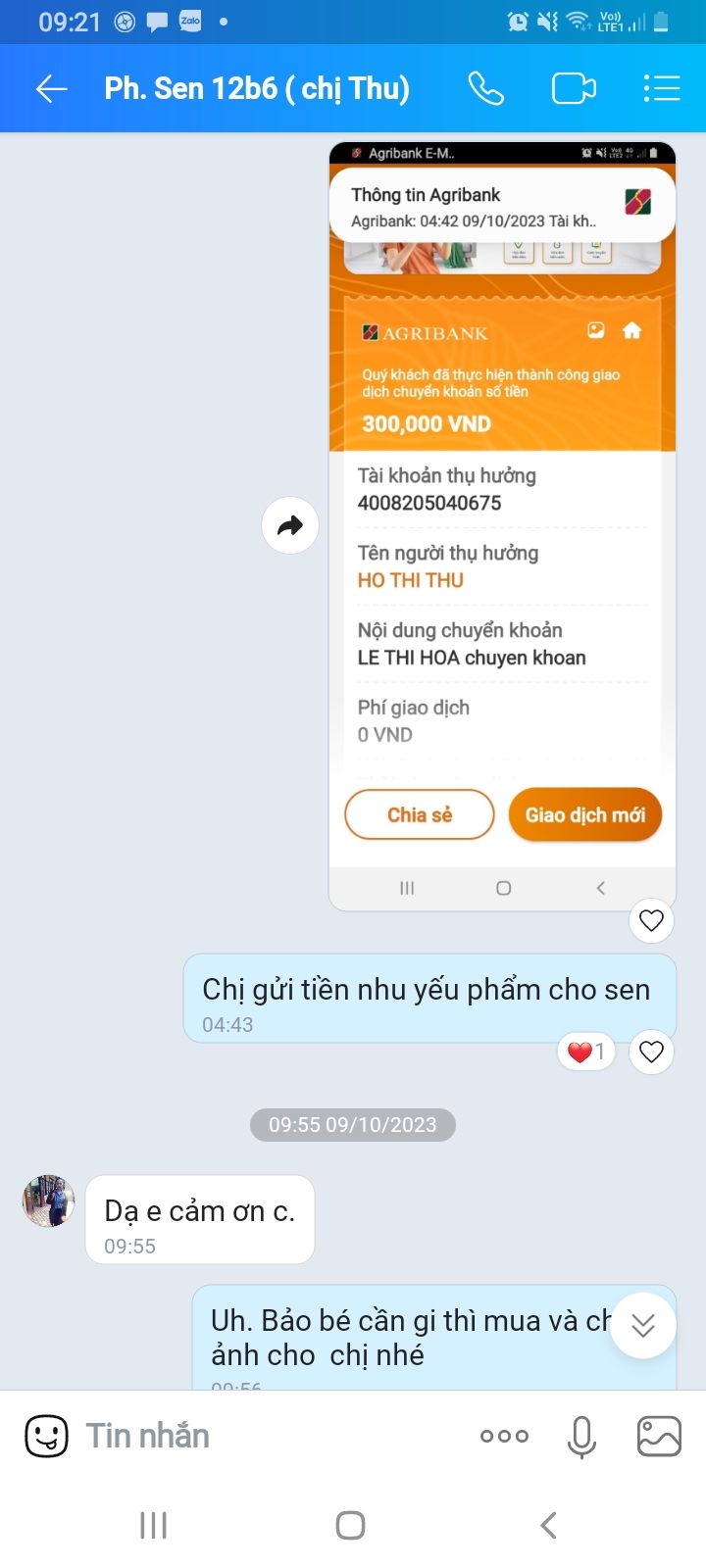The image size is (706, 1568).
Task: React with a heart to the Agribank image
Action: tap(652, 920)
